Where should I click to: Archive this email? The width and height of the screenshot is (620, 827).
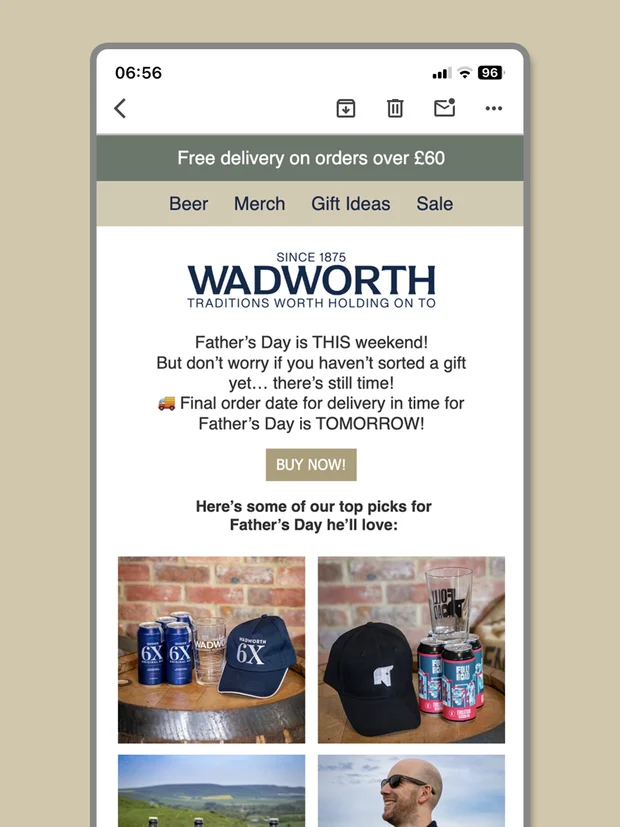point(345,108)
